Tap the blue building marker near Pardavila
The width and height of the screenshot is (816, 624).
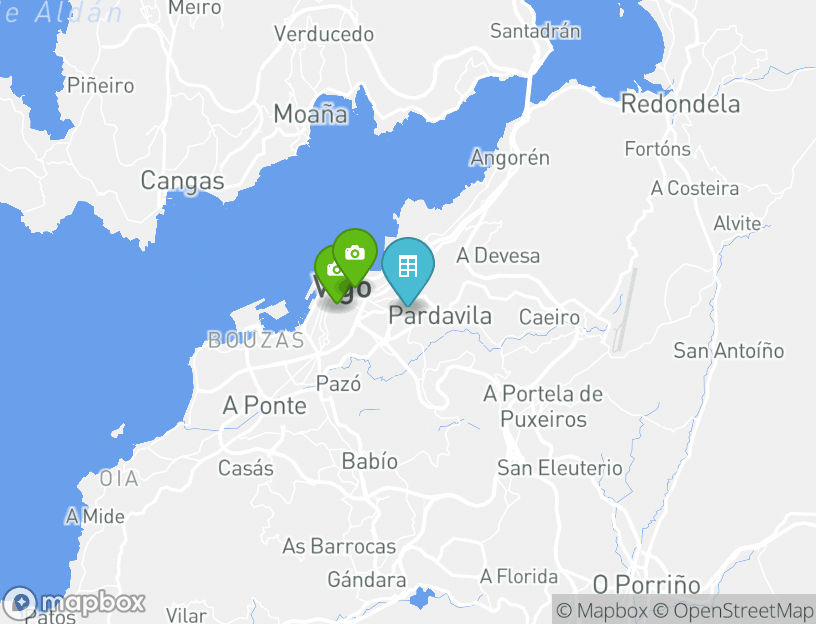407,266
